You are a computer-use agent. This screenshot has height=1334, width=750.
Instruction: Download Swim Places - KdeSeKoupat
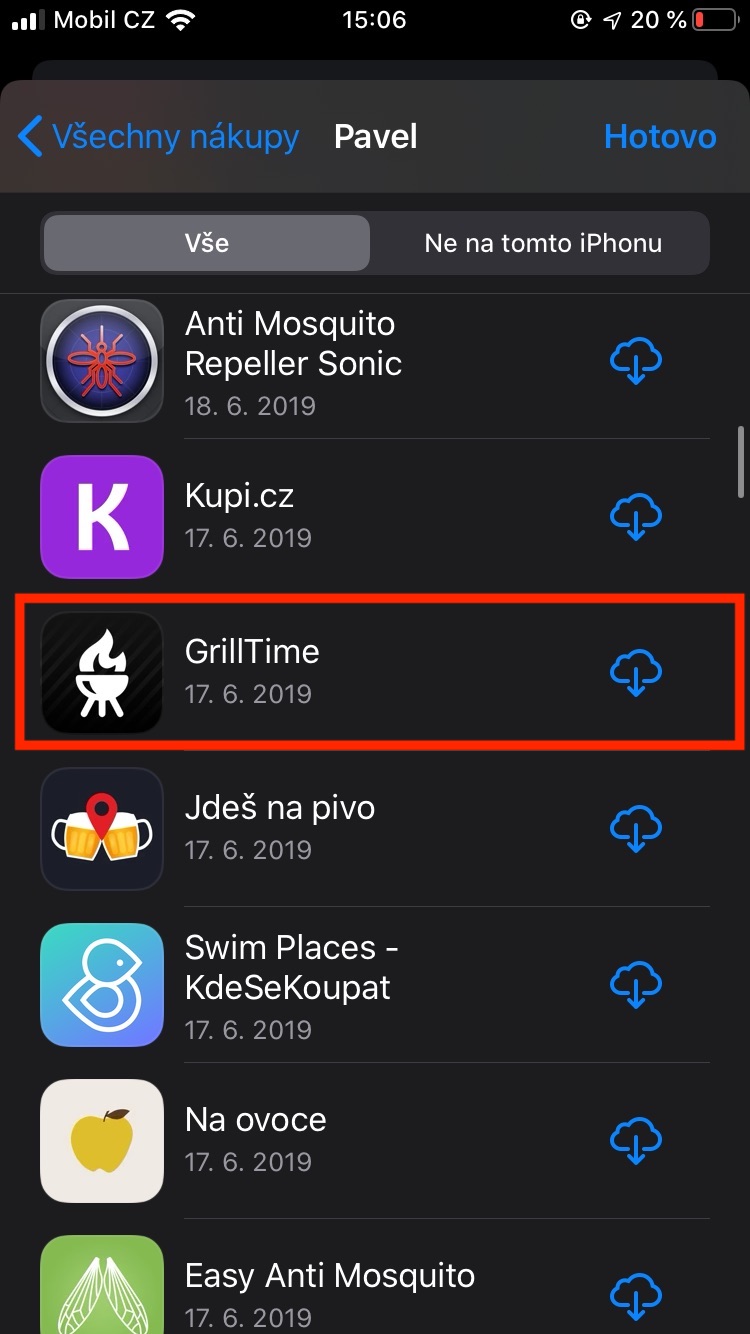(x=636, y=985)
